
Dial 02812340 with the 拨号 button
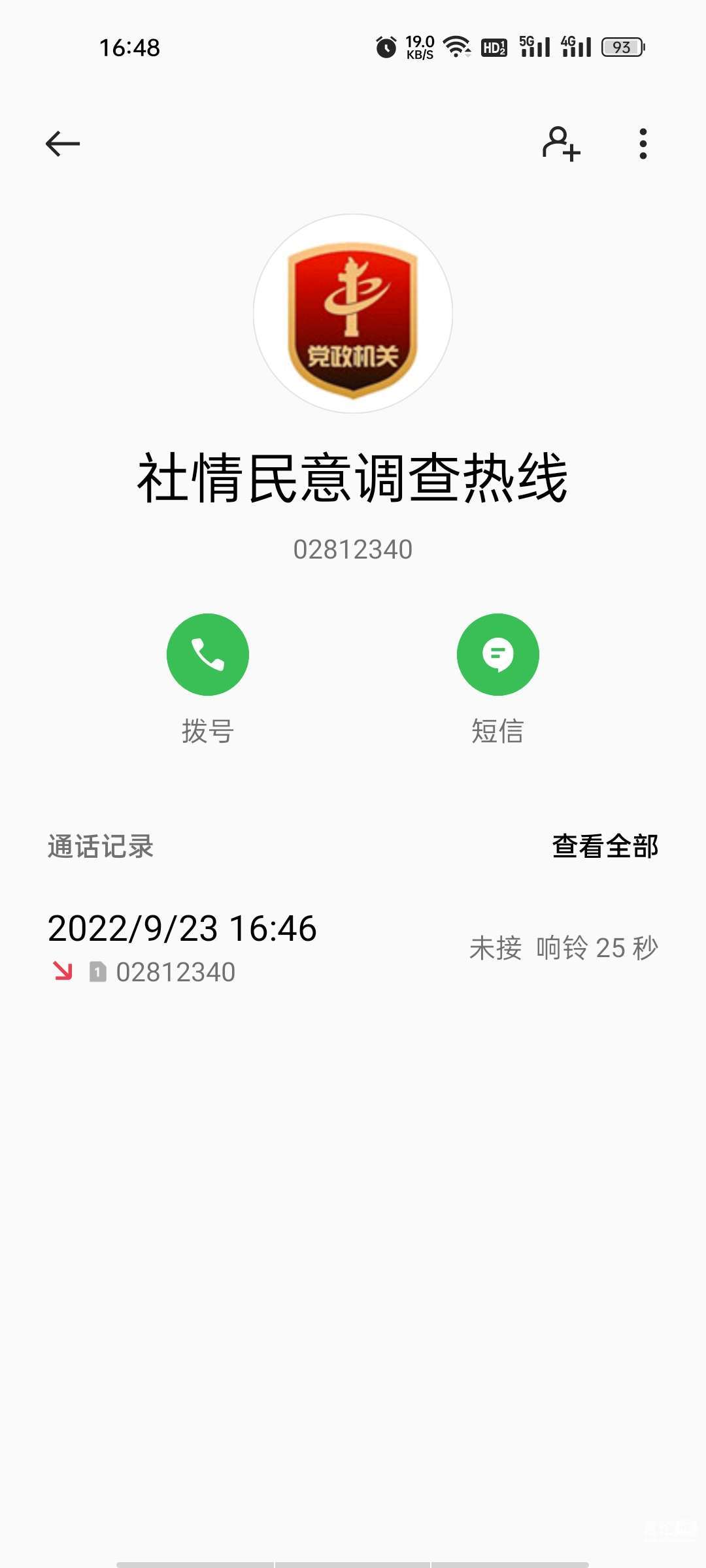coord(208,655)
